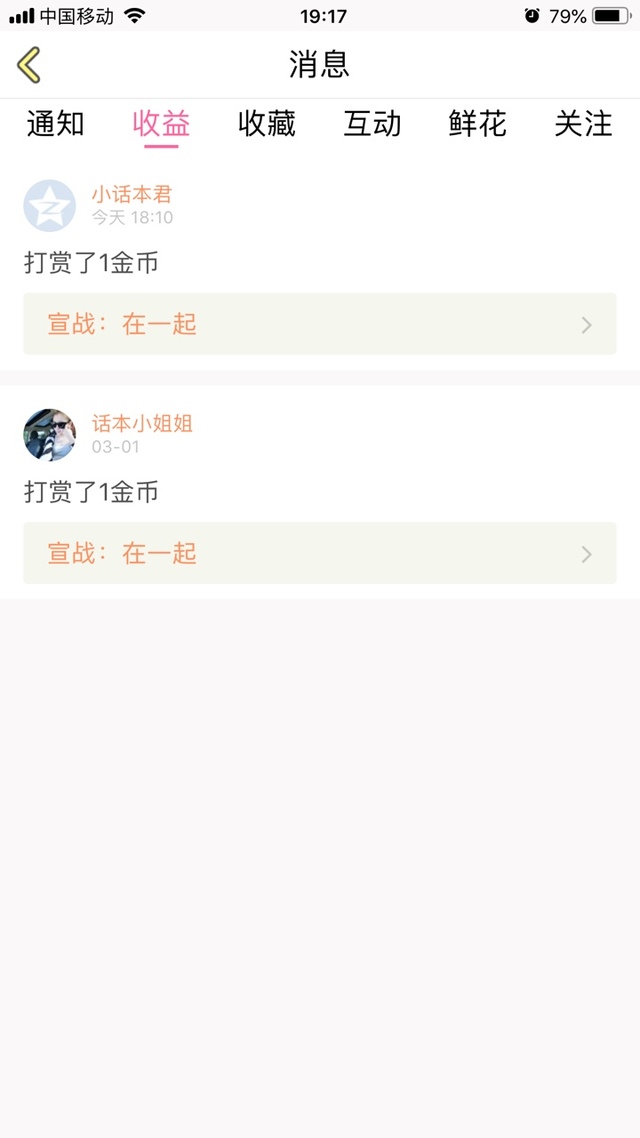Switch to the 关注 tab
Viewport: 640px width, 1138px height.
point(583,124)
